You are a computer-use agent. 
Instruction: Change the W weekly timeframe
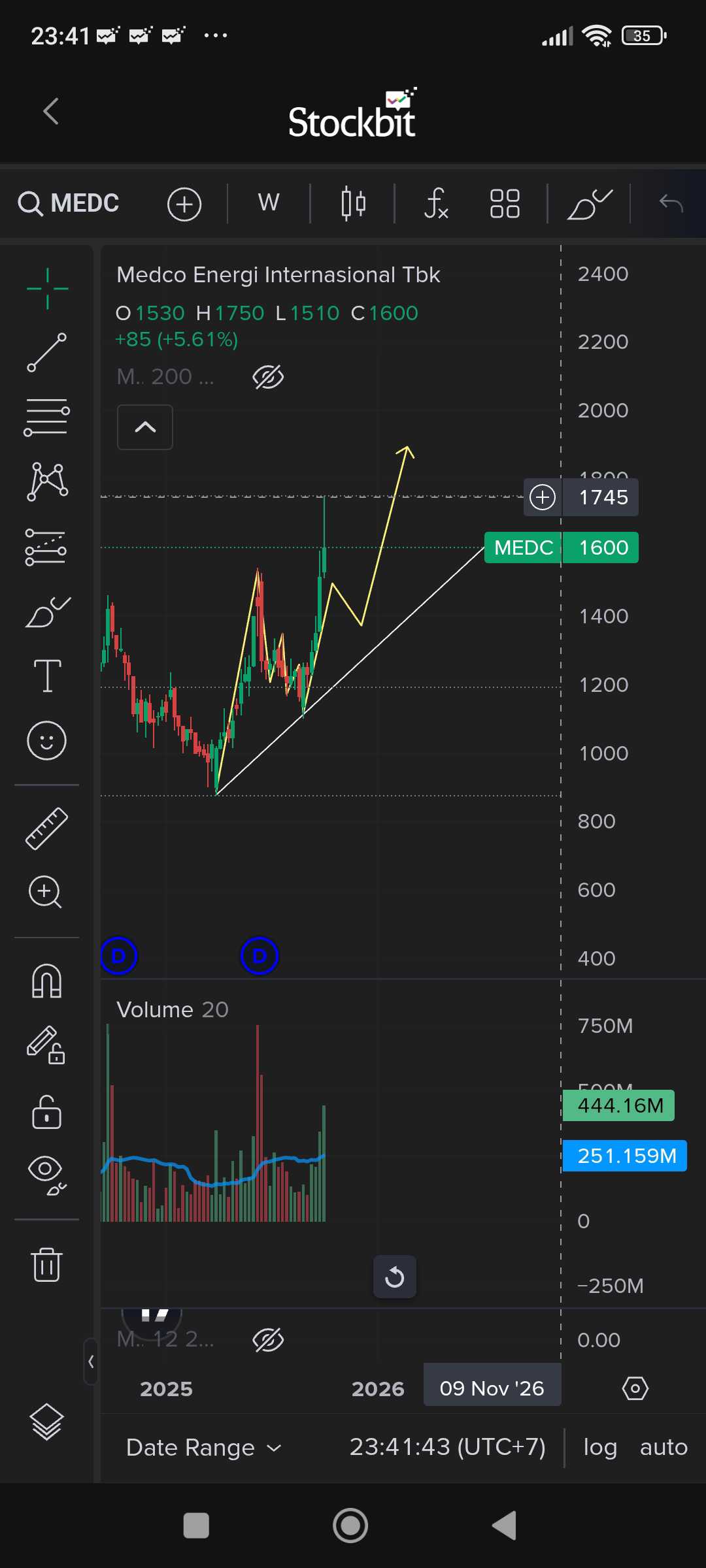pos(268,203)
